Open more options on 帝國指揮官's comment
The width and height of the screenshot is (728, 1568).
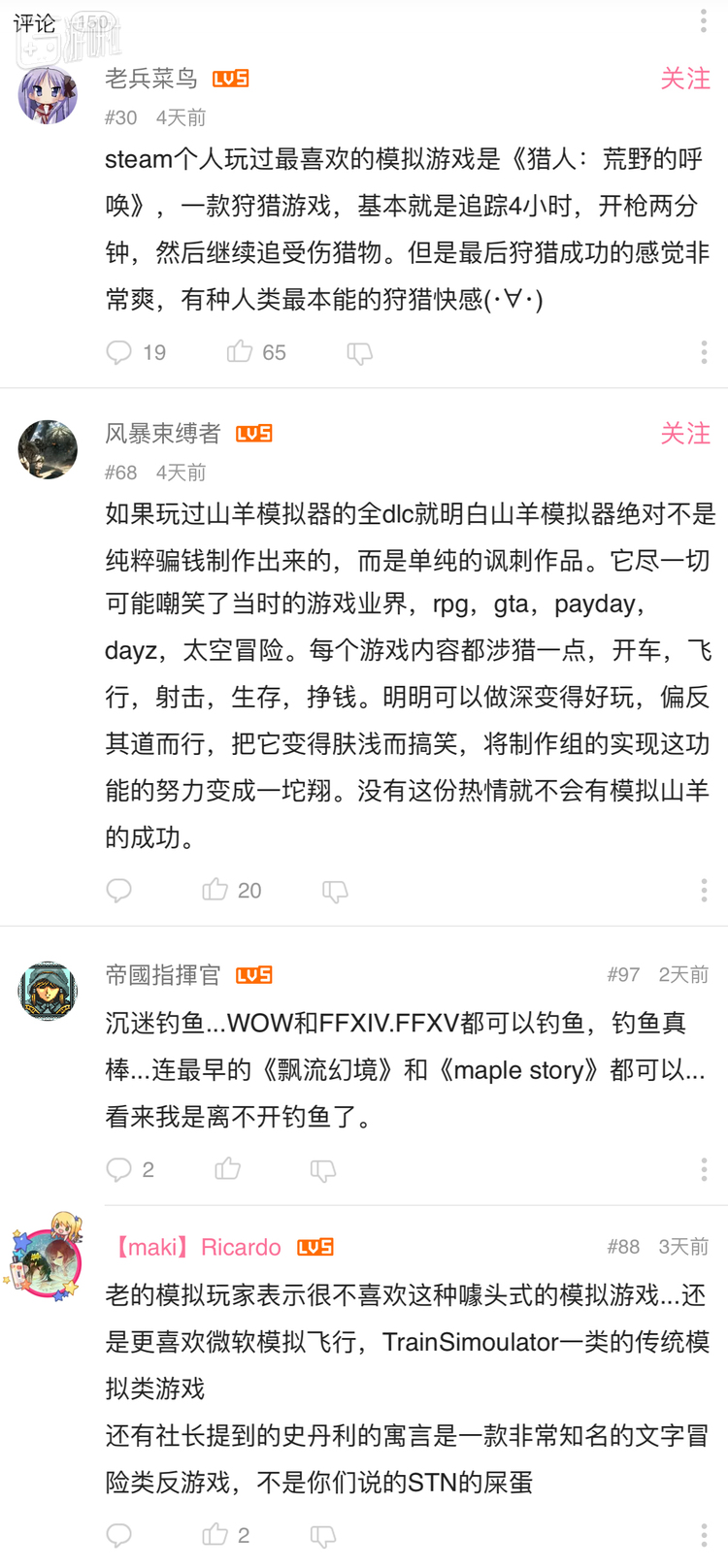704,1170
